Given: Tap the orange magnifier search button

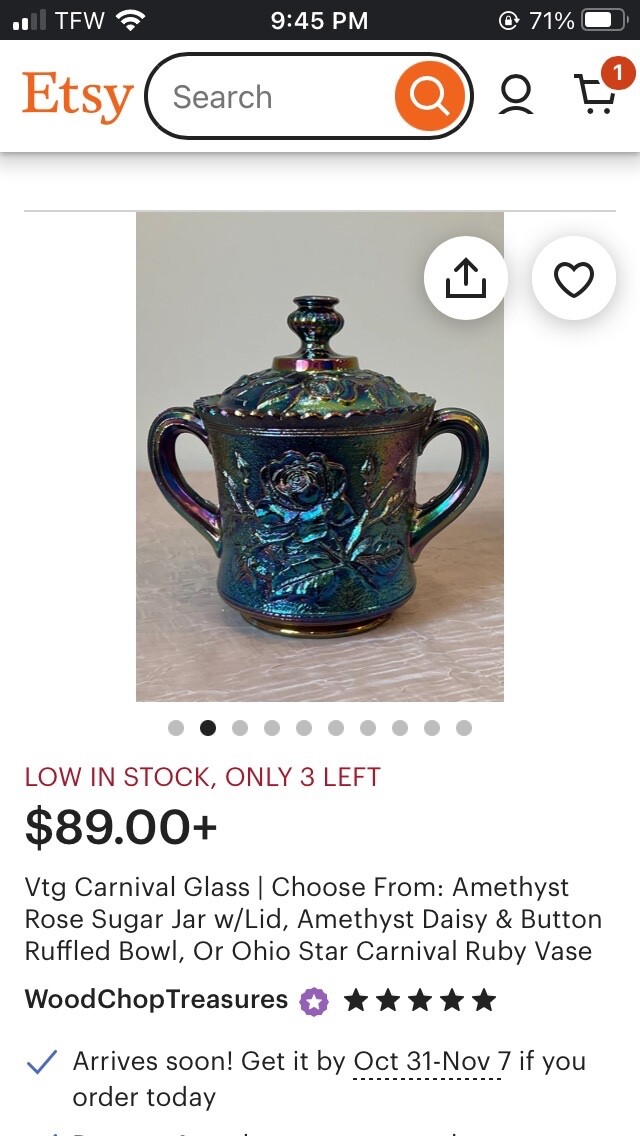Looking at the screenshot, I should click(x=429, y=96).
